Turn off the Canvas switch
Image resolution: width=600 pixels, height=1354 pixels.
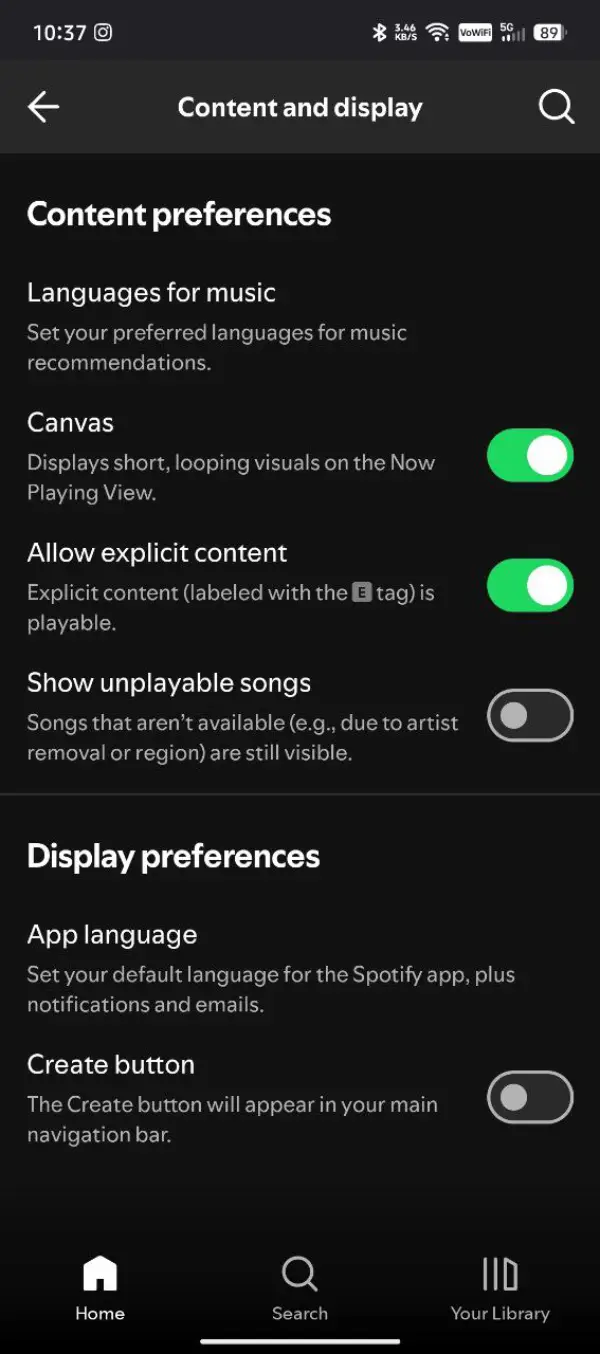click(x=529, y=455)
